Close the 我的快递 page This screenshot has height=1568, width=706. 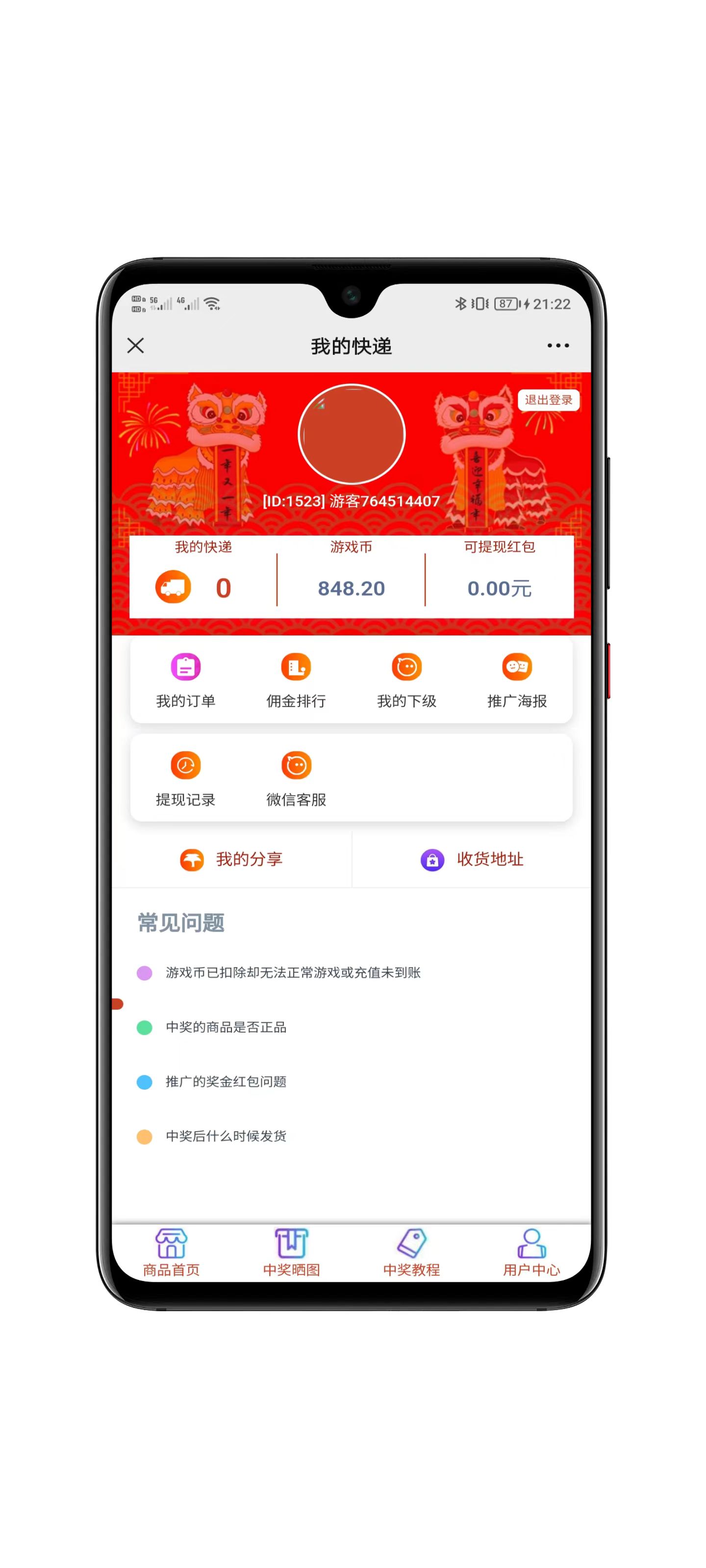(x=135, y=346)
